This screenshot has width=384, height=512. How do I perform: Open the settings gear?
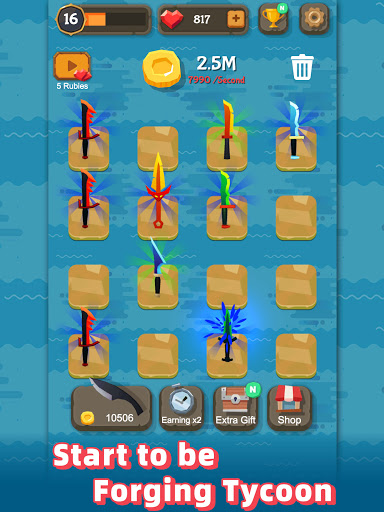point(314,19)
